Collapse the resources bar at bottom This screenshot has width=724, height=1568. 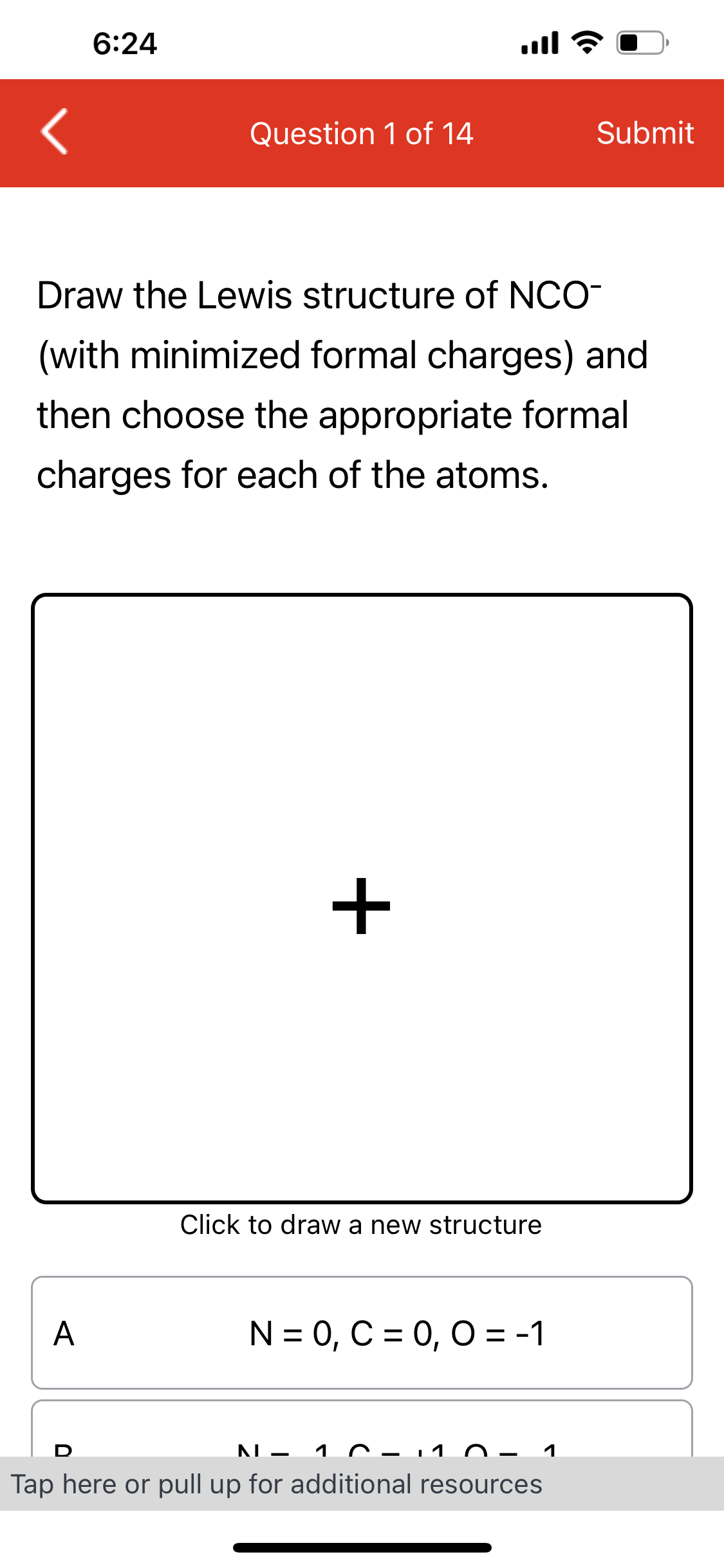point(362,1484)
